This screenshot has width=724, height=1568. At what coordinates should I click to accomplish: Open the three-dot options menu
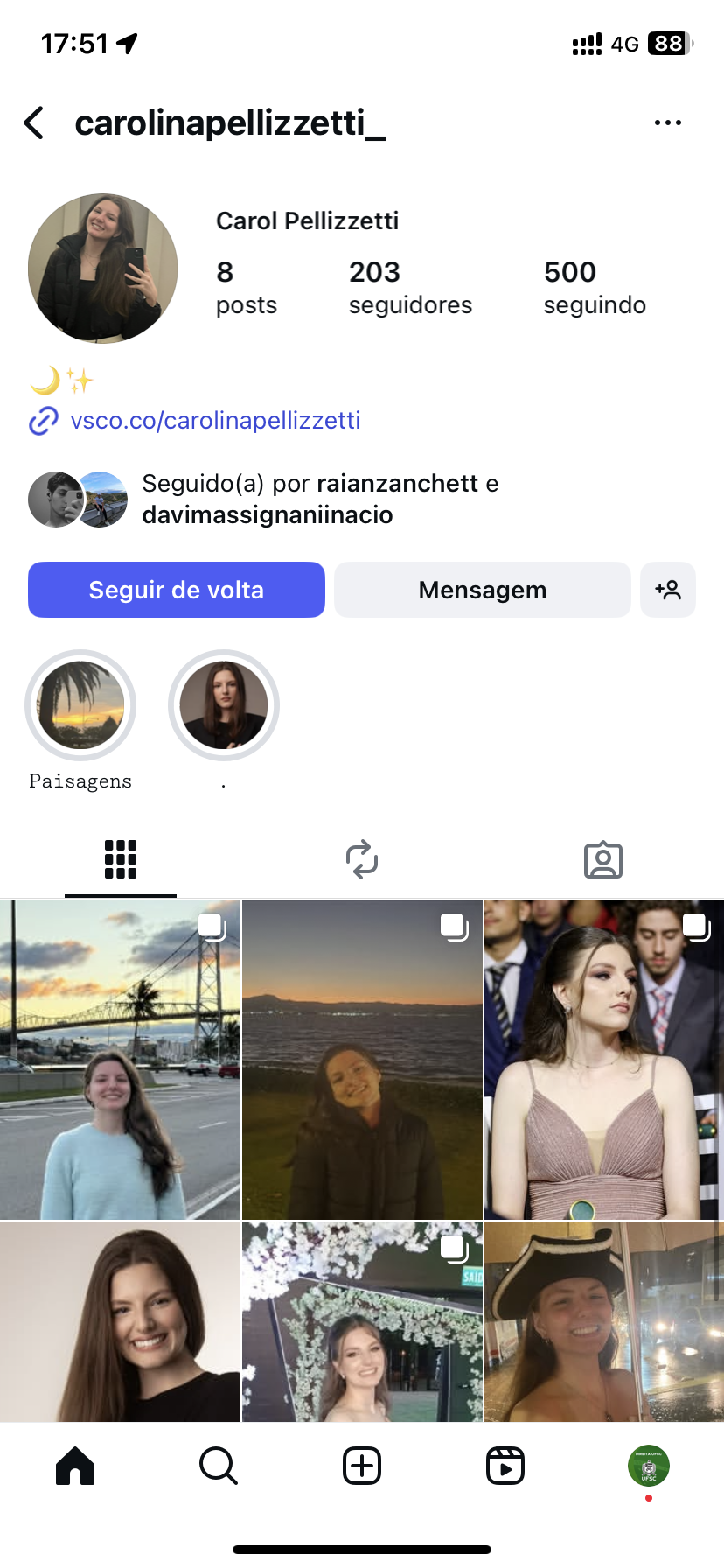pyautogui.click(x=668, y=123)
